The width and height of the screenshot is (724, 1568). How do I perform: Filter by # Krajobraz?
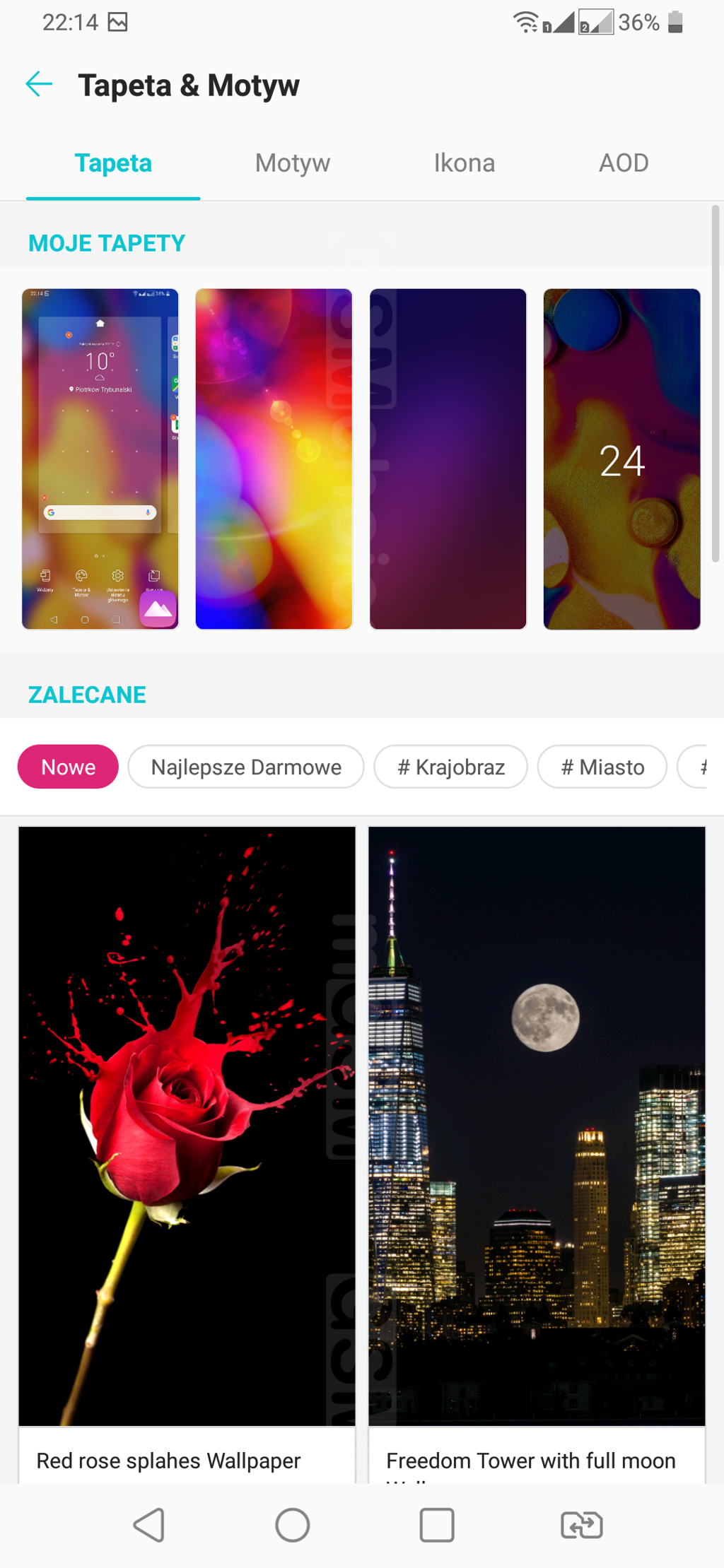pos(450,767)
